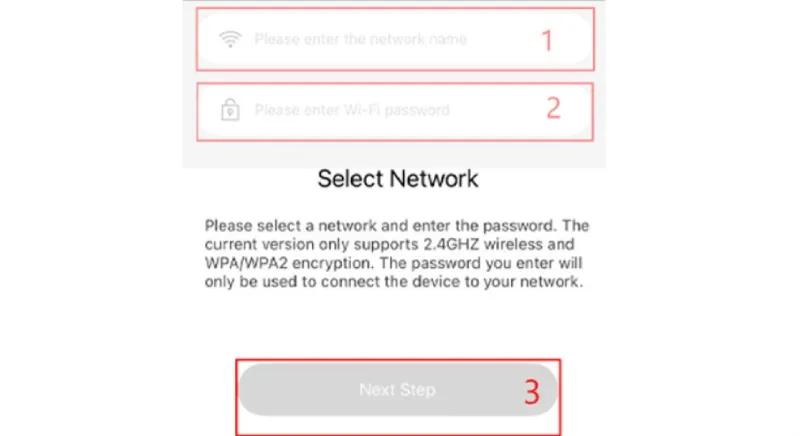The width and height of the screenshot is (800, 436).
Task: Continue with the Next Step button
Action: coord(398,390)
